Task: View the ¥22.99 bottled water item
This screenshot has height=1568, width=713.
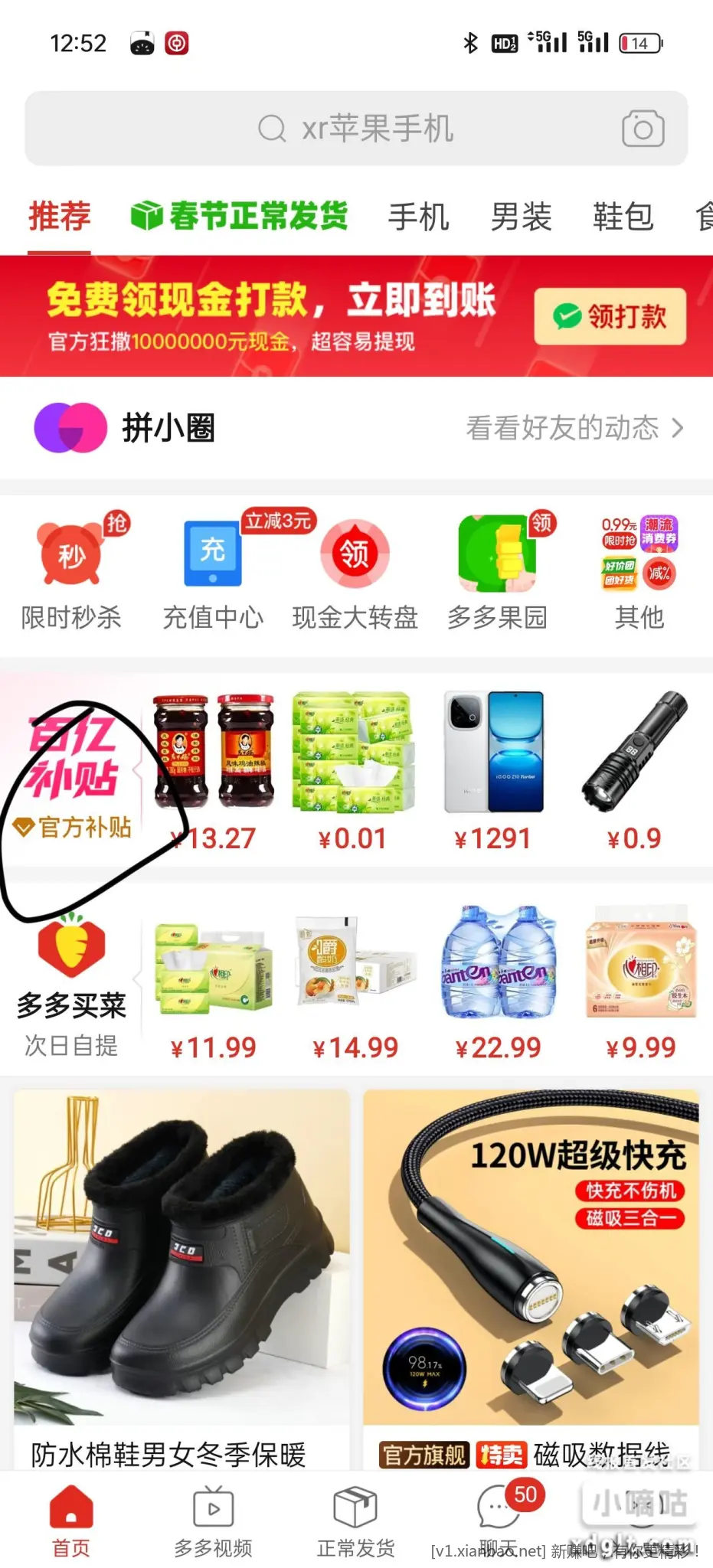Action: (498, 984)
